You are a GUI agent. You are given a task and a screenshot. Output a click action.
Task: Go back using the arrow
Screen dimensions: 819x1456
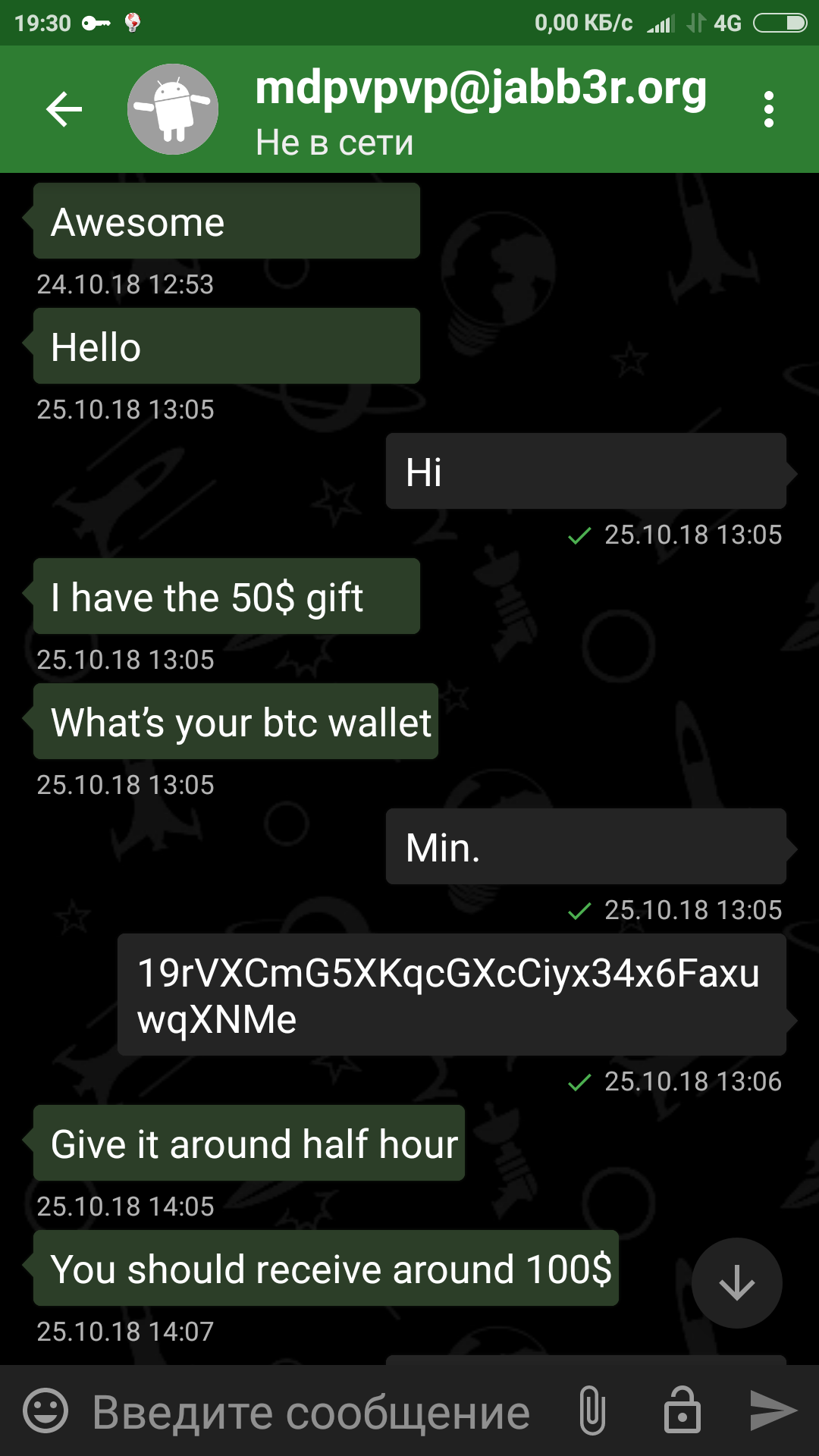tap(64, 109)
